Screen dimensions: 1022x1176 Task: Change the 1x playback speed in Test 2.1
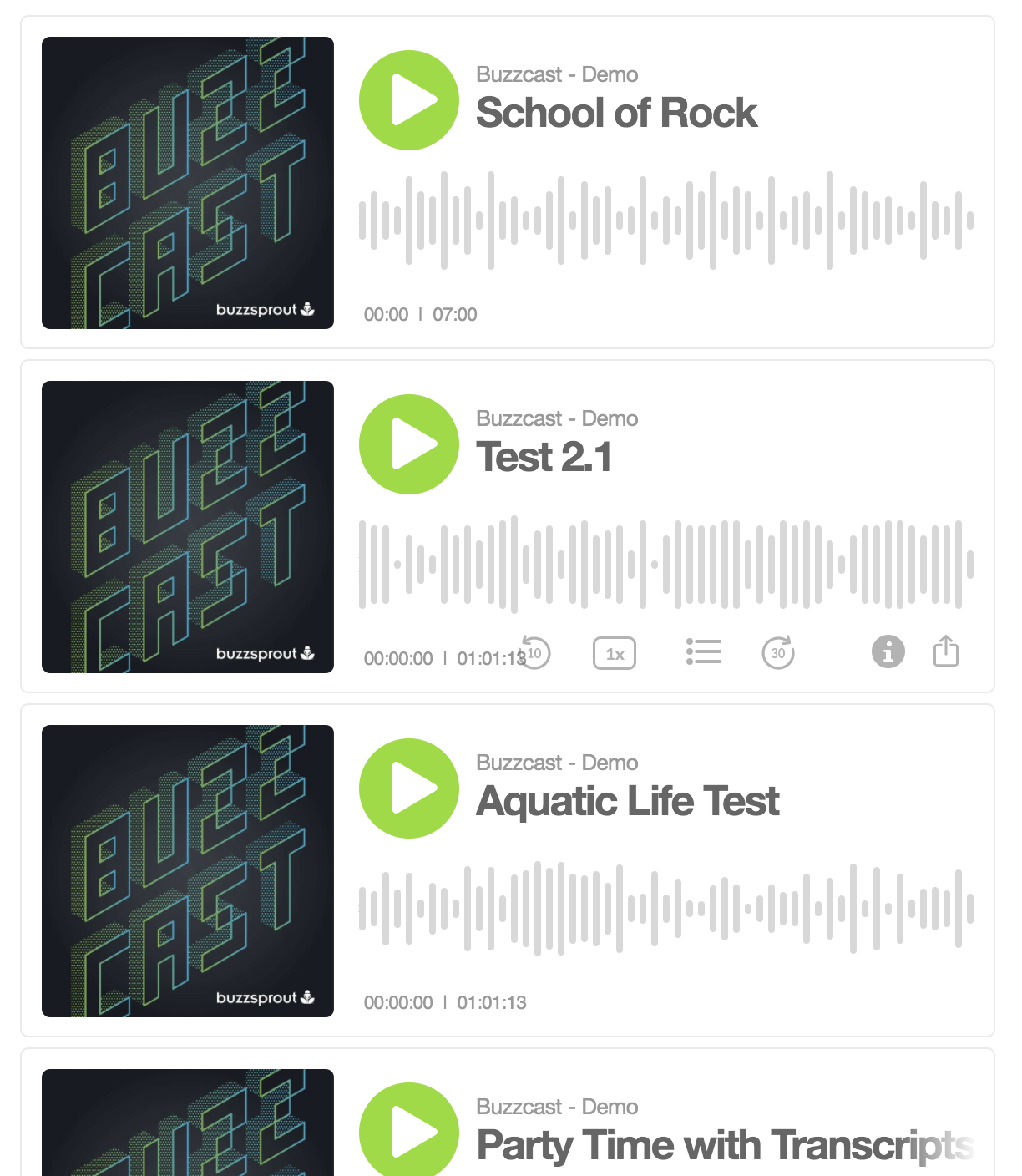coord(615,653)
